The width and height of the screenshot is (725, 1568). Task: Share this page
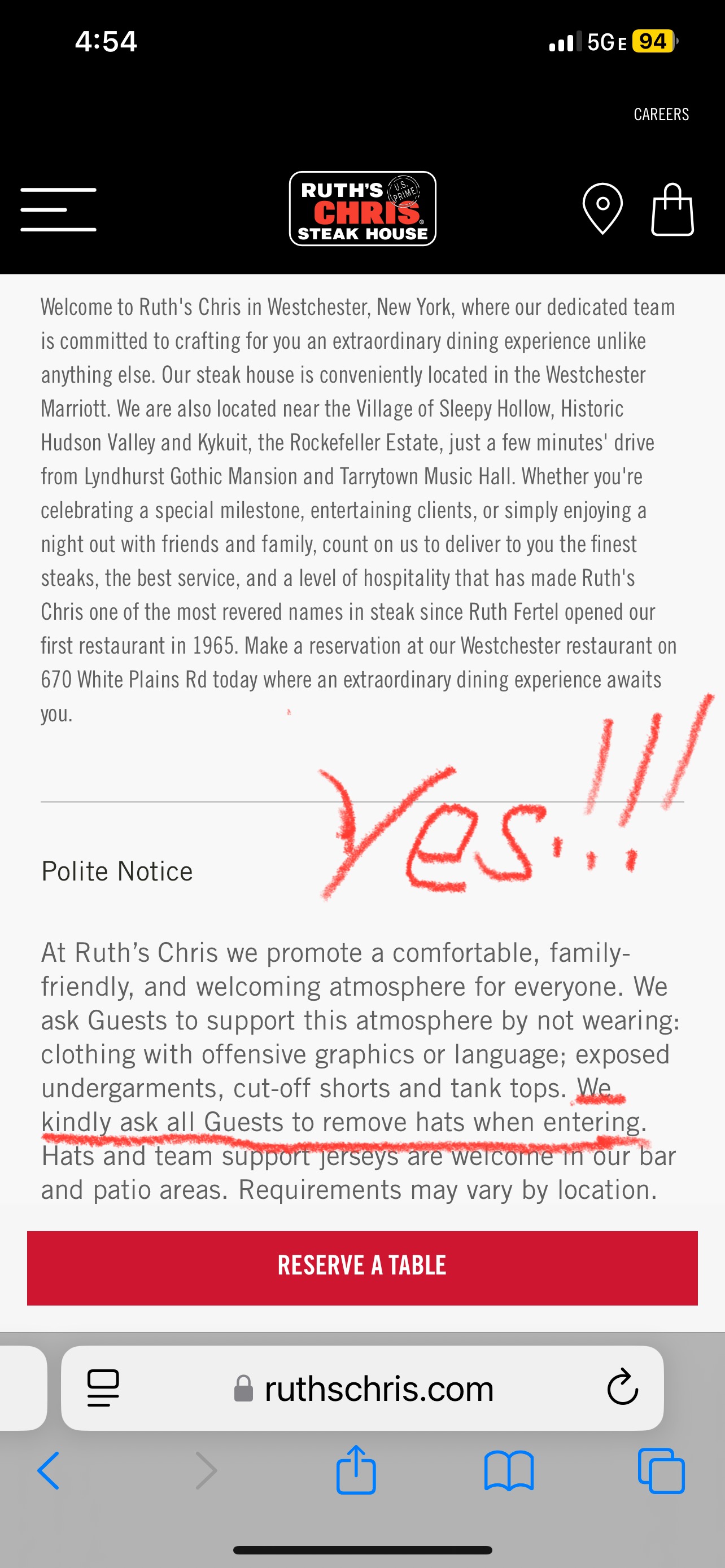point(356,1469)
